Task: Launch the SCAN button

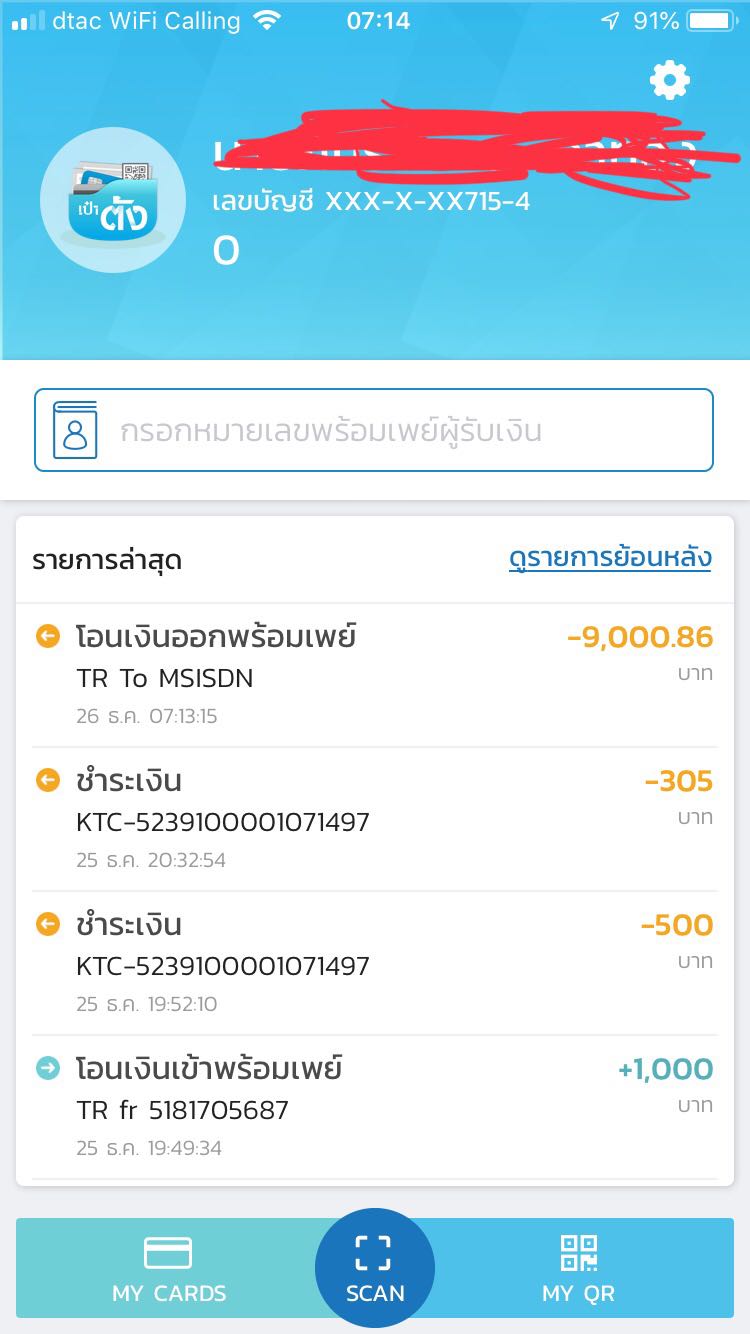Action: (x=375, y=1268)
